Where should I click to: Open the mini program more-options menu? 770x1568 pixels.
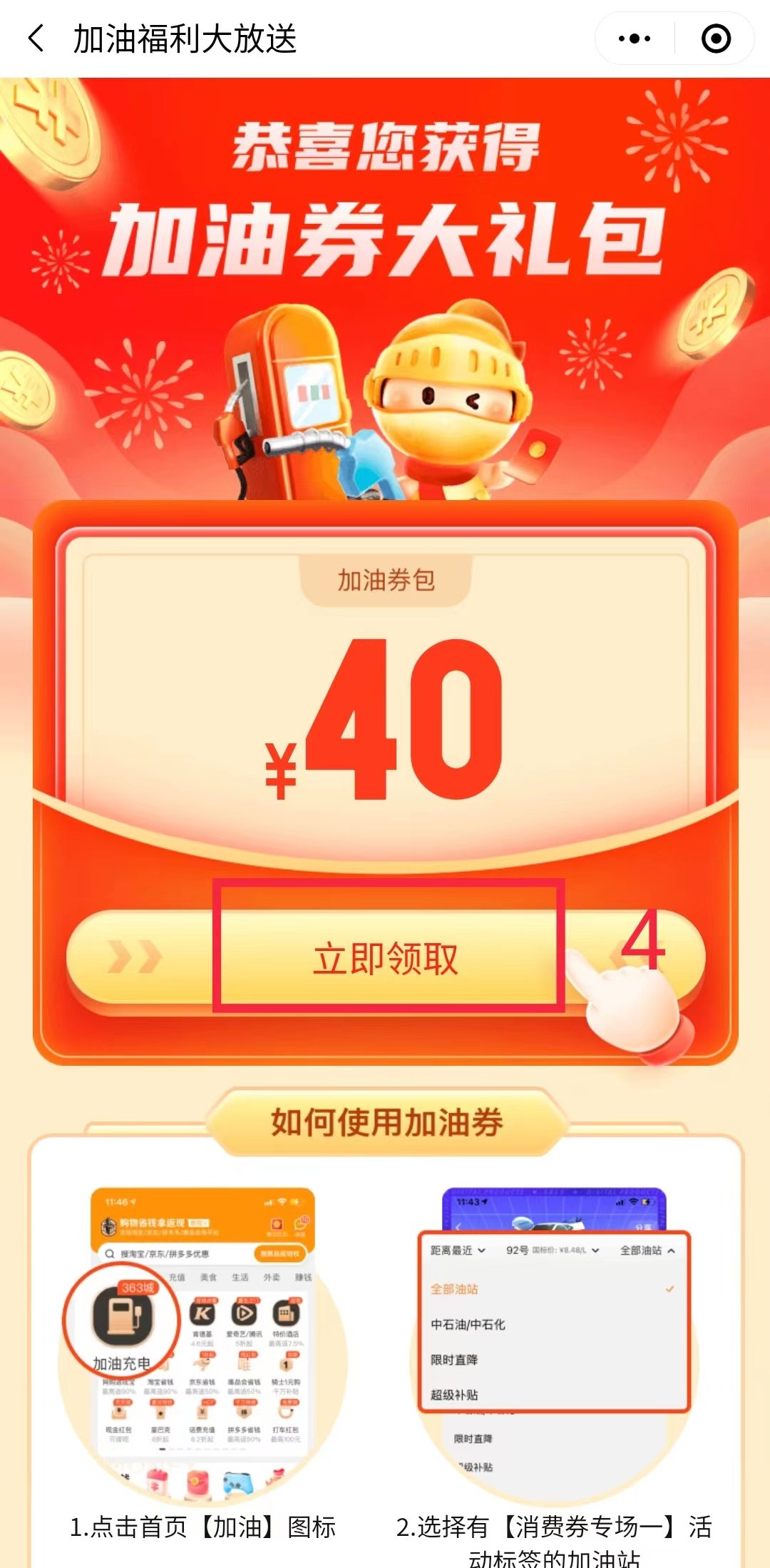coord(634,39)
